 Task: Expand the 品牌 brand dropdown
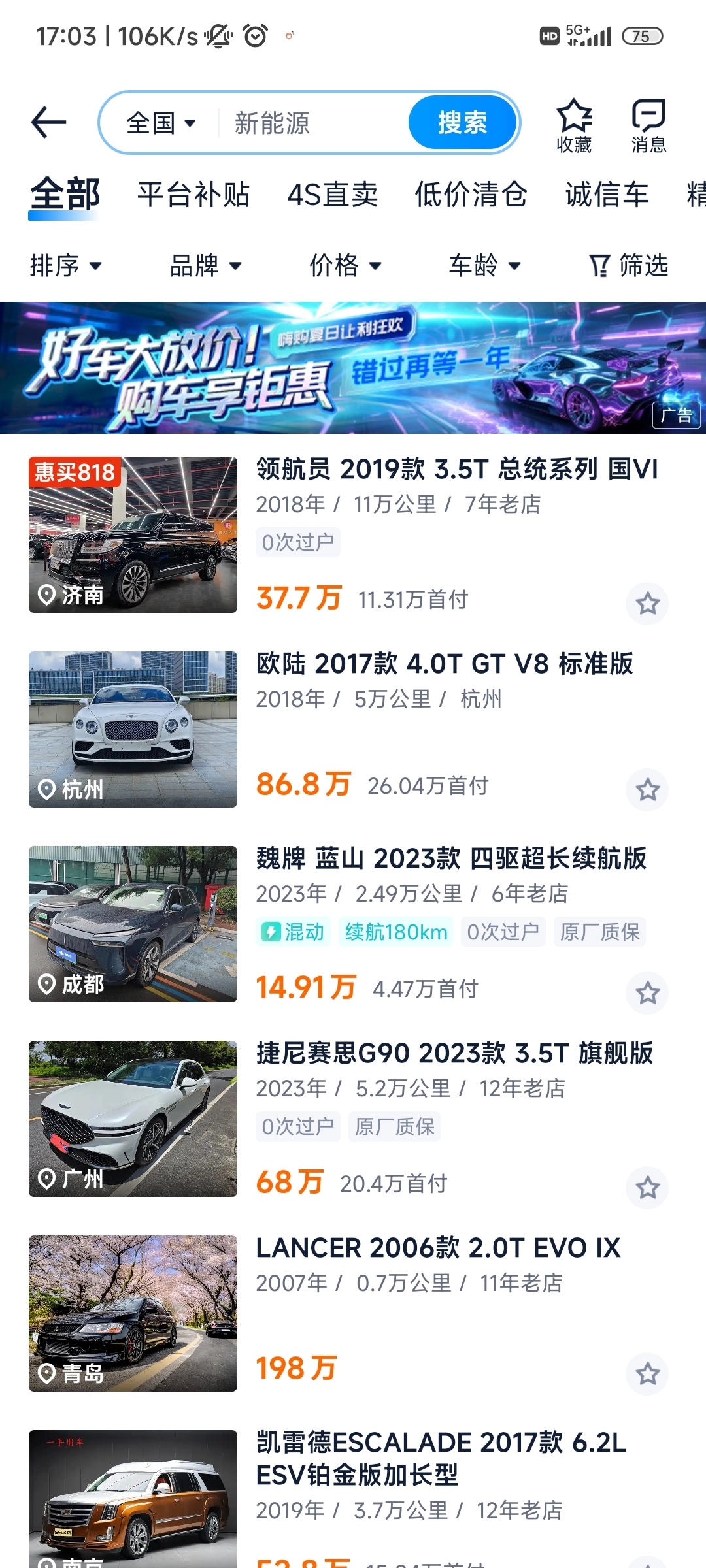coord(205,265)
